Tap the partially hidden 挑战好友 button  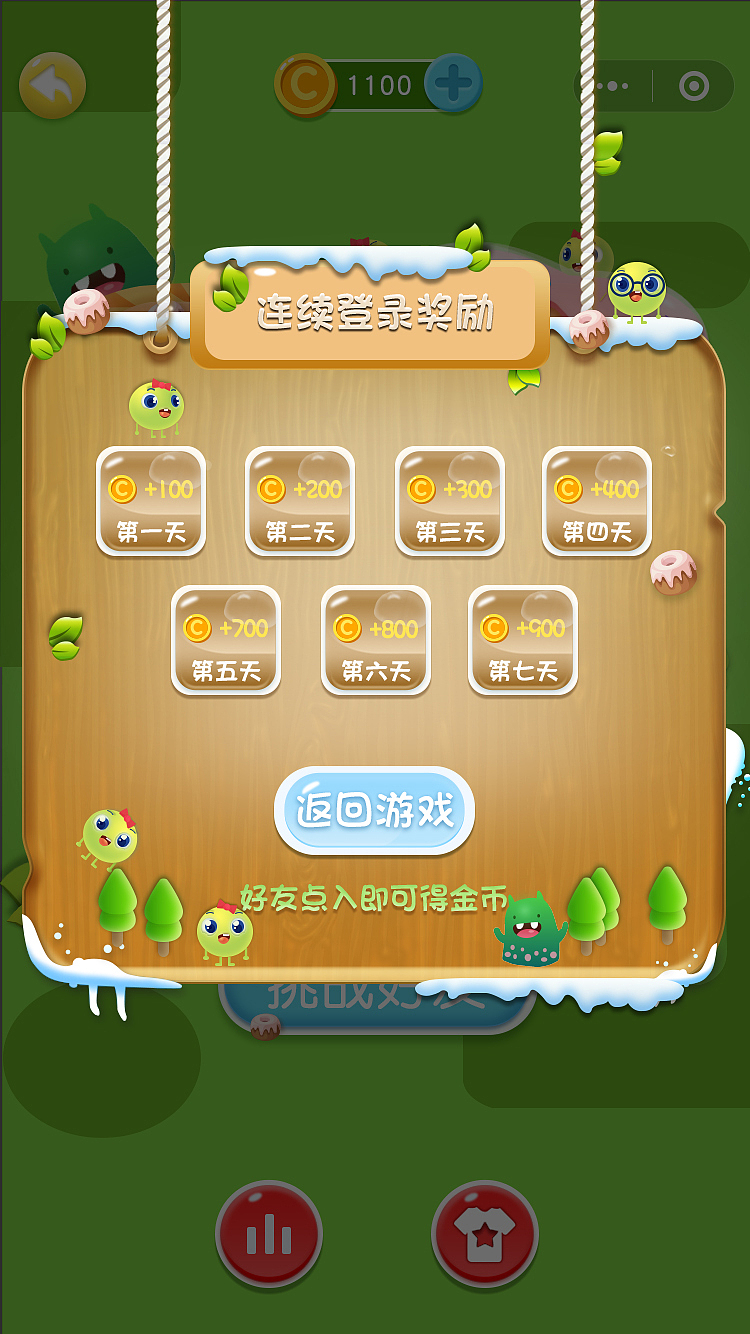374,1000
